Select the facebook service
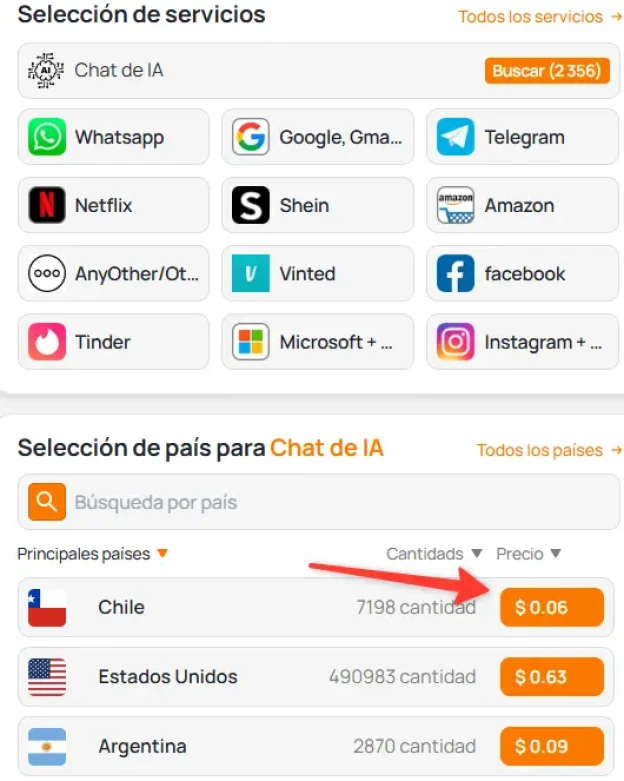Image resolution: width=624 pixels, height=781 pixels. (x=522, y=273)
